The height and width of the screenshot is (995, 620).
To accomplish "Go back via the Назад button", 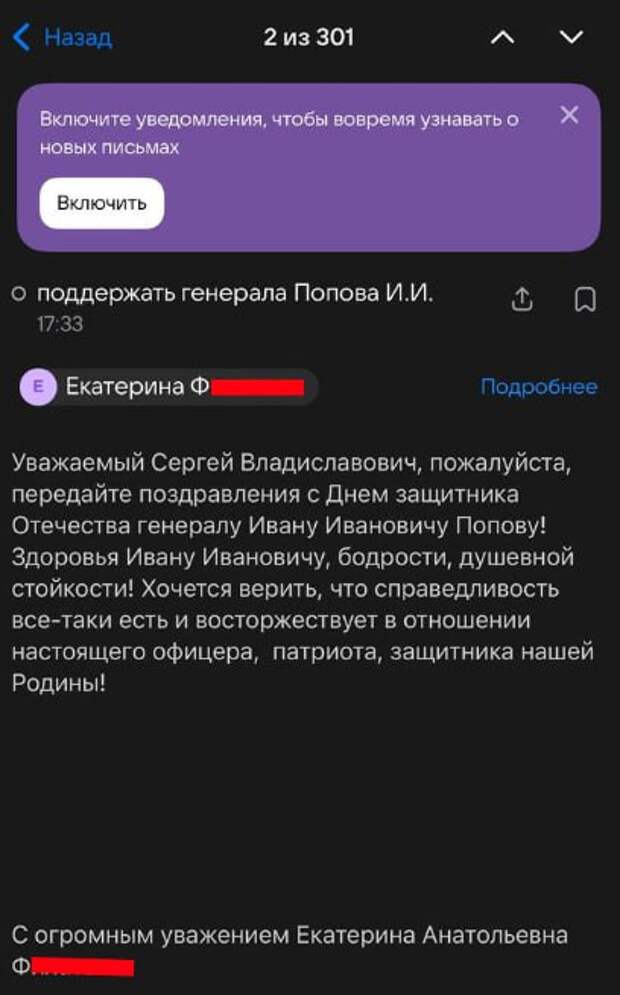I will [x=63, y=38].
